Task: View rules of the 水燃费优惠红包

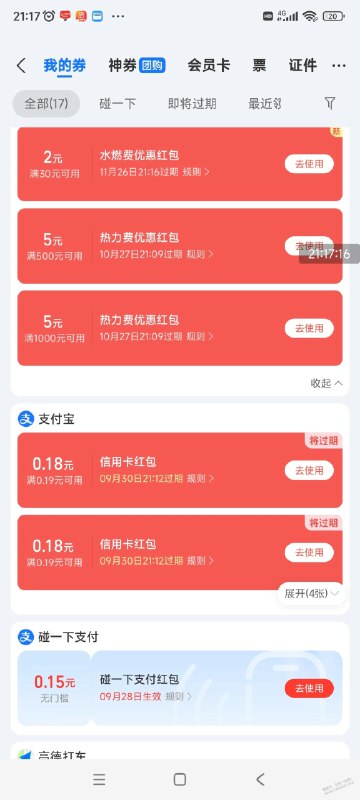Action: click(x=196, y=172)
